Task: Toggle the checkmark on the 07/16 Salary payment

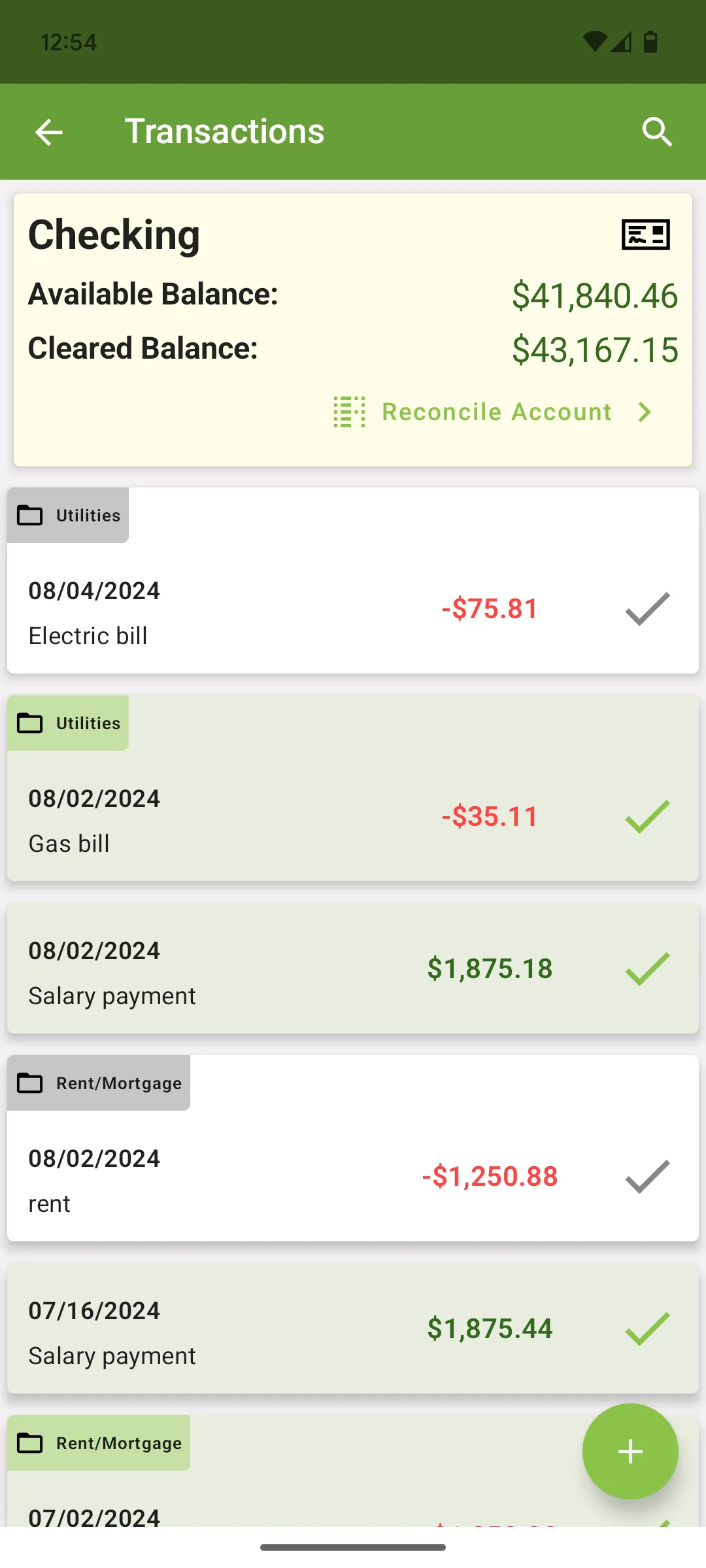Action: [x=648, y=1328]
